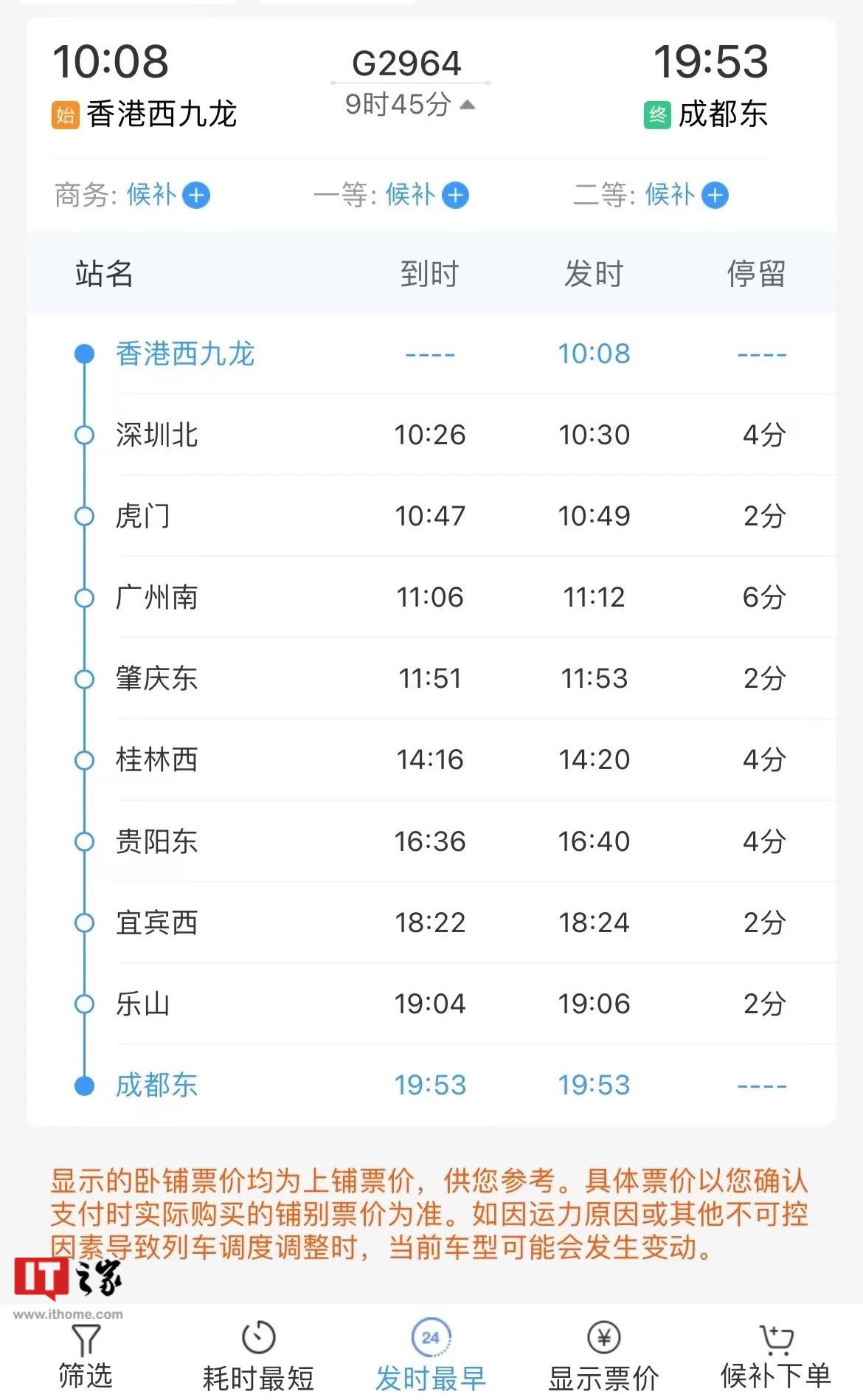Screen dimensions: 863x1400
Task: Sort by 耗时最短
Action: (258, 1356)
